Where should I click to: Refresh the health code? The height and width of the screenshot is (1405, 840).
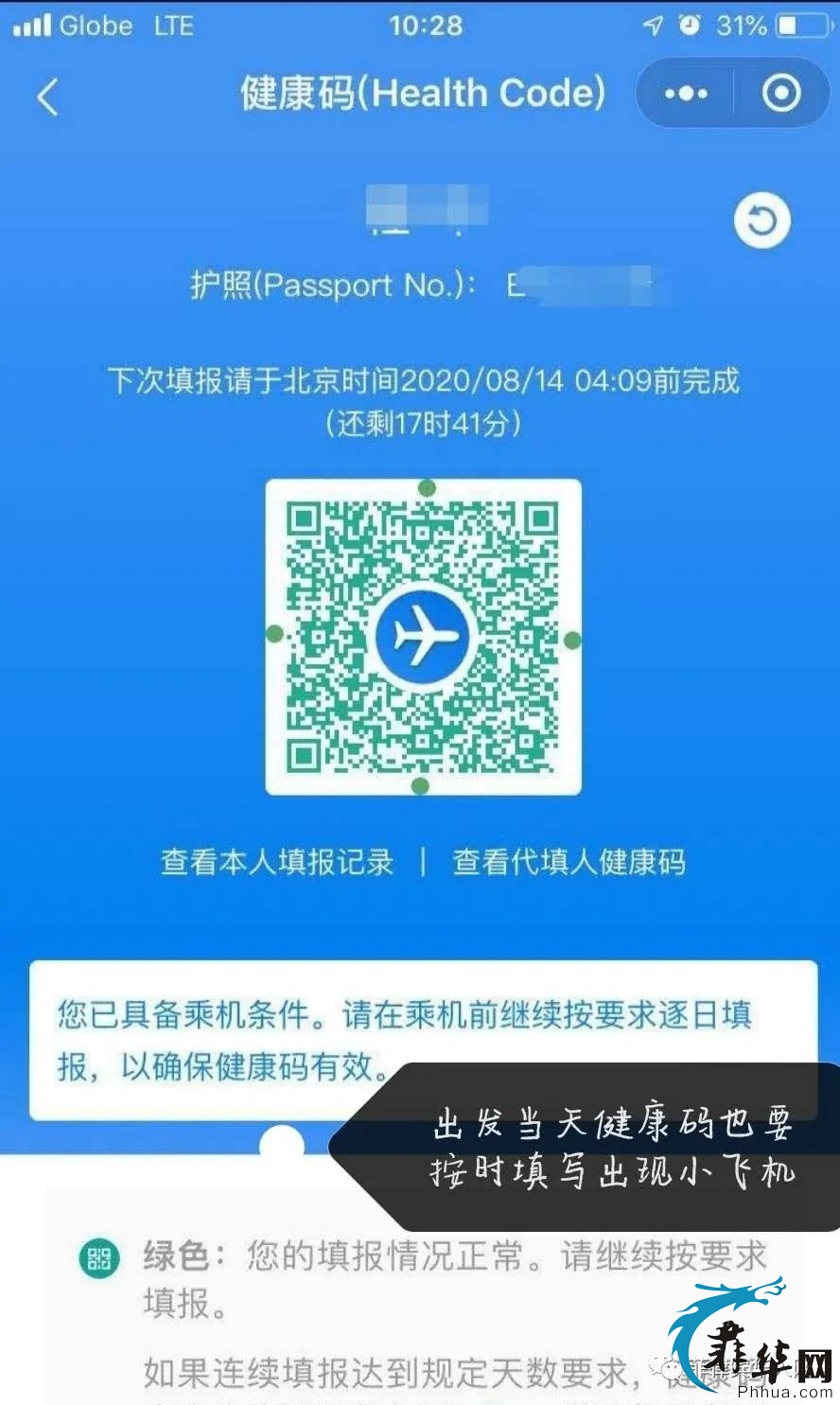(x=761, y=221)
